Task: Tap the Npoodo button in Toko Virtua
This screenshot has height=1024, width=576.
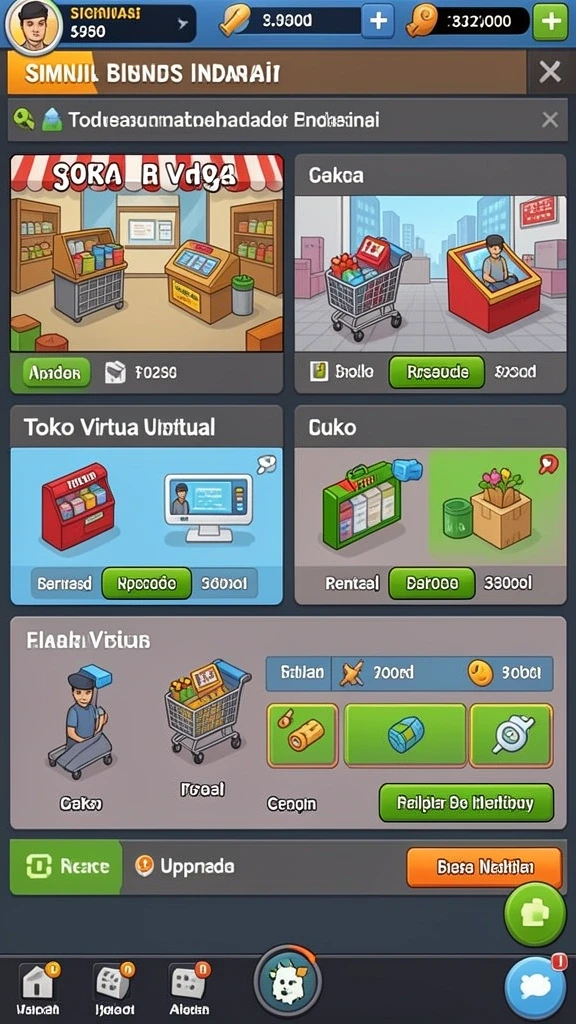Action: pos(146,583)
